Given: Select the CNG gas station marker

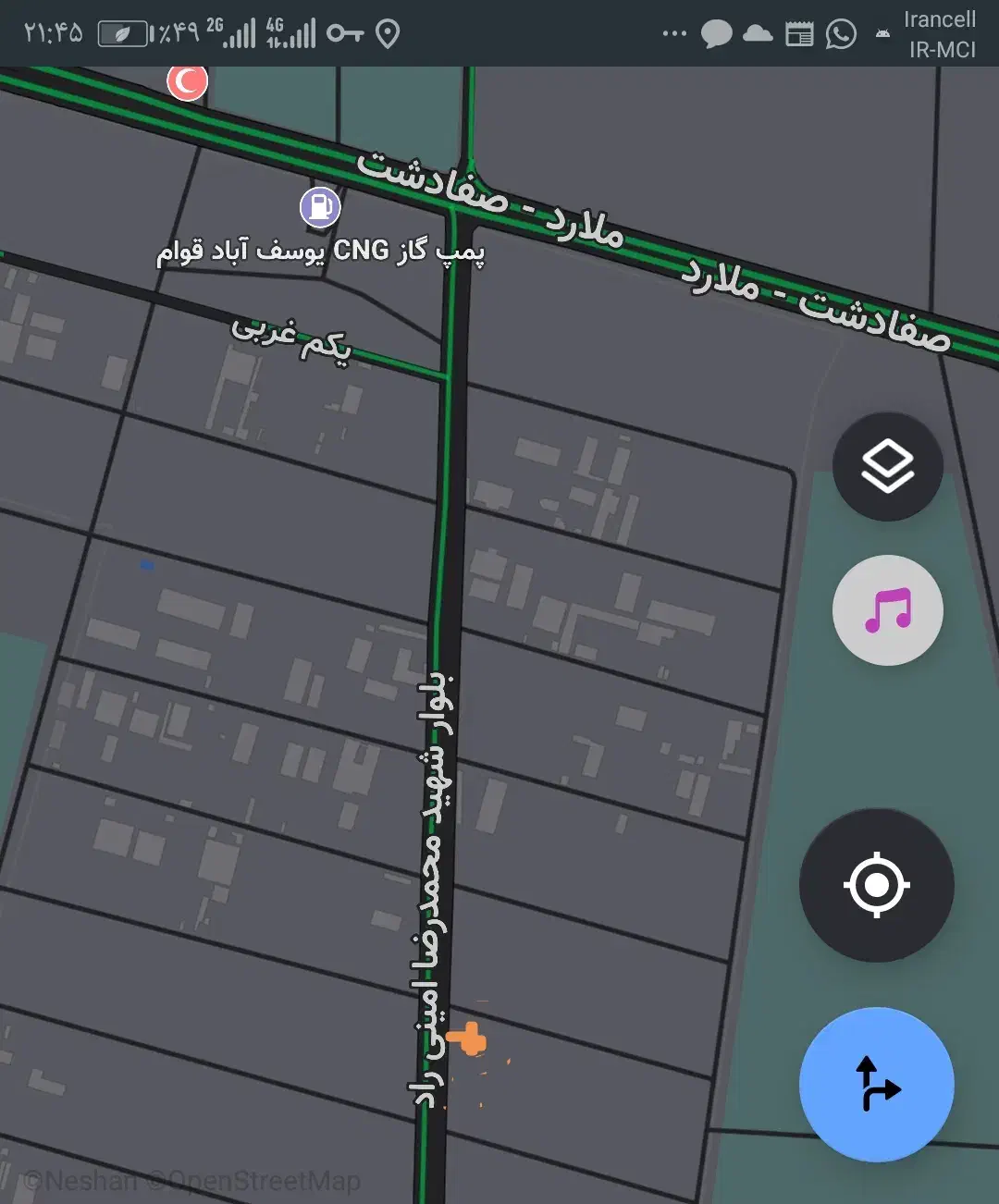Looking at the screenshot, I should point(320,207).
